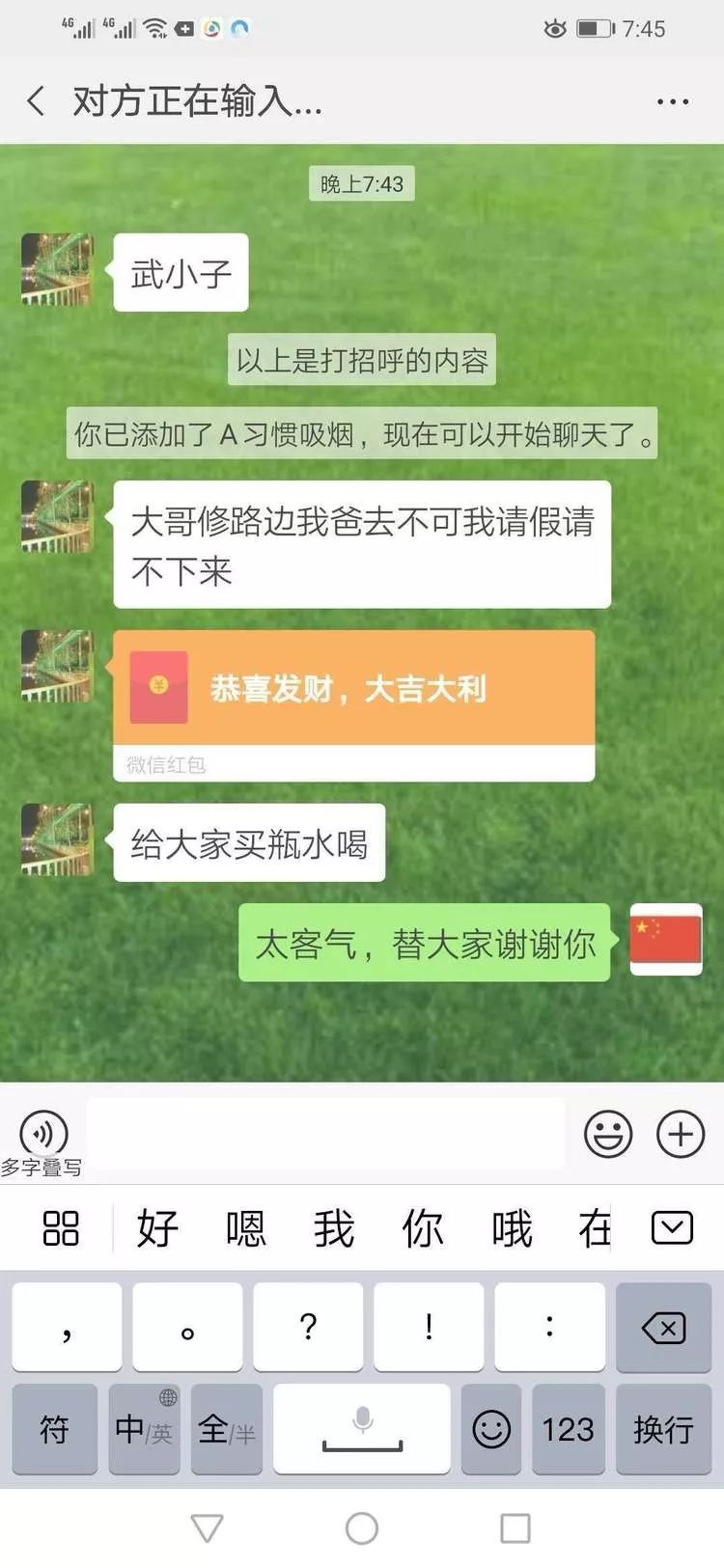This screenshot has width=724, height=1568.
Task: Open the three-dot chat options menu
Action: point(672,101)
